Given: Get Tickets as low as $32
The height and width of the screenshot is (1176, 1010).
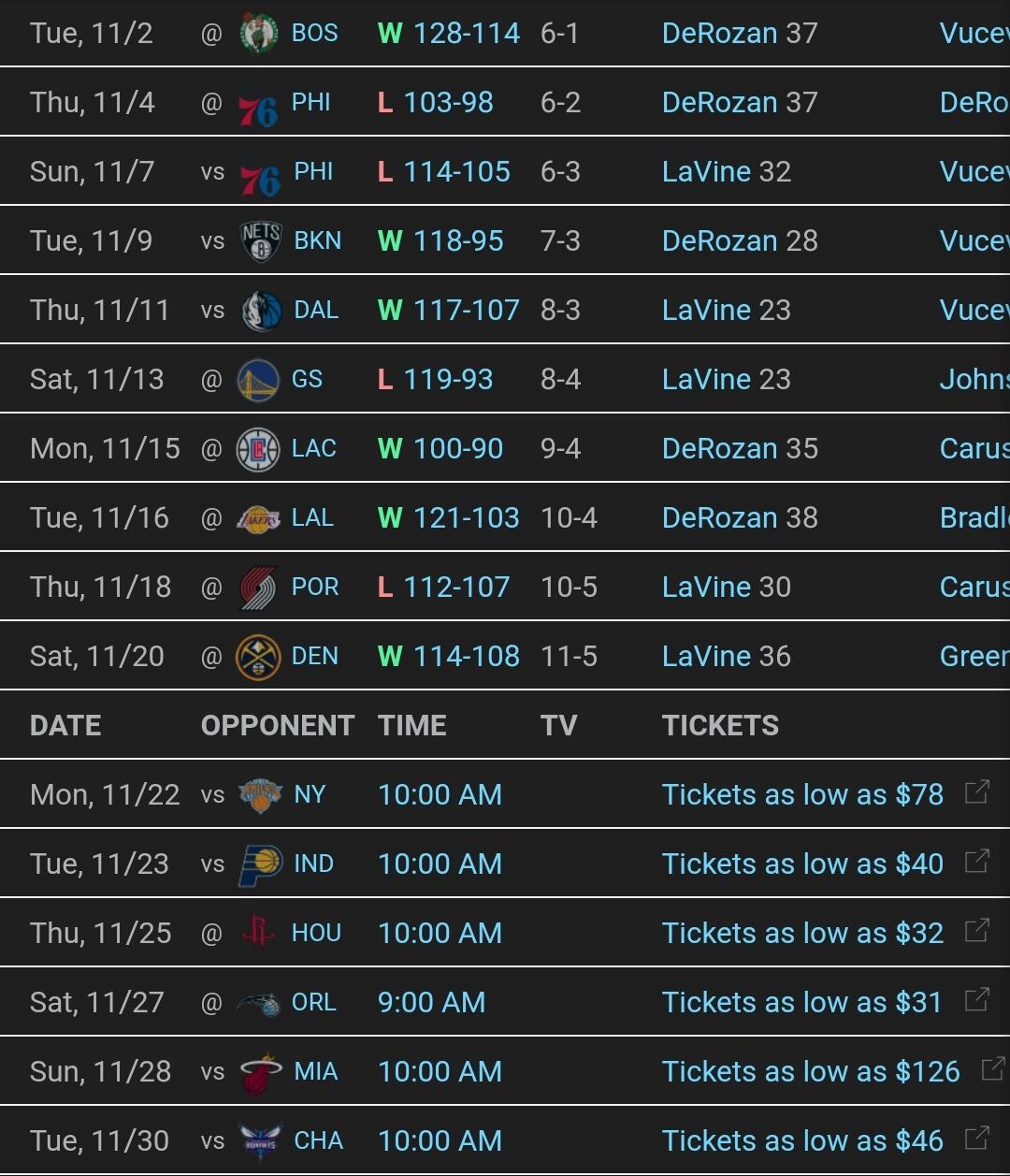Looking at the screenshot, I should coord(802,934).
